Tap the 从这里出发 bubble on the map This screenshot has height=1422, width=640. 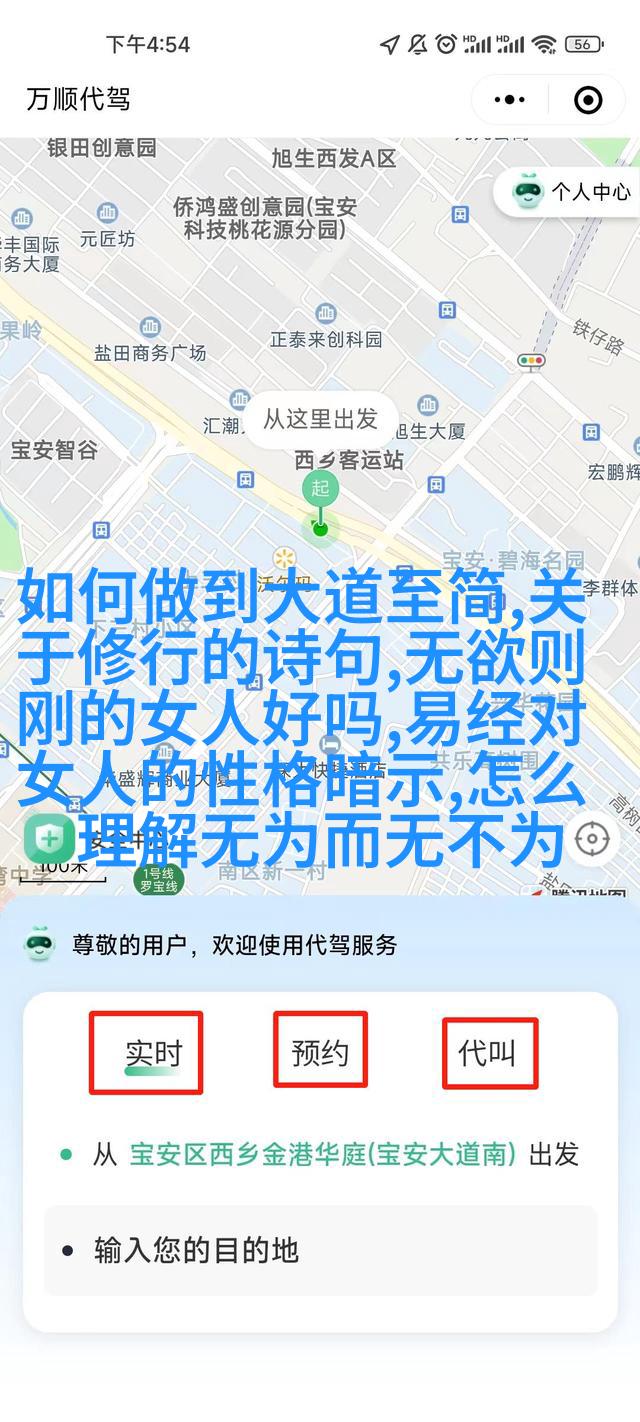click(x=320, y=418)
